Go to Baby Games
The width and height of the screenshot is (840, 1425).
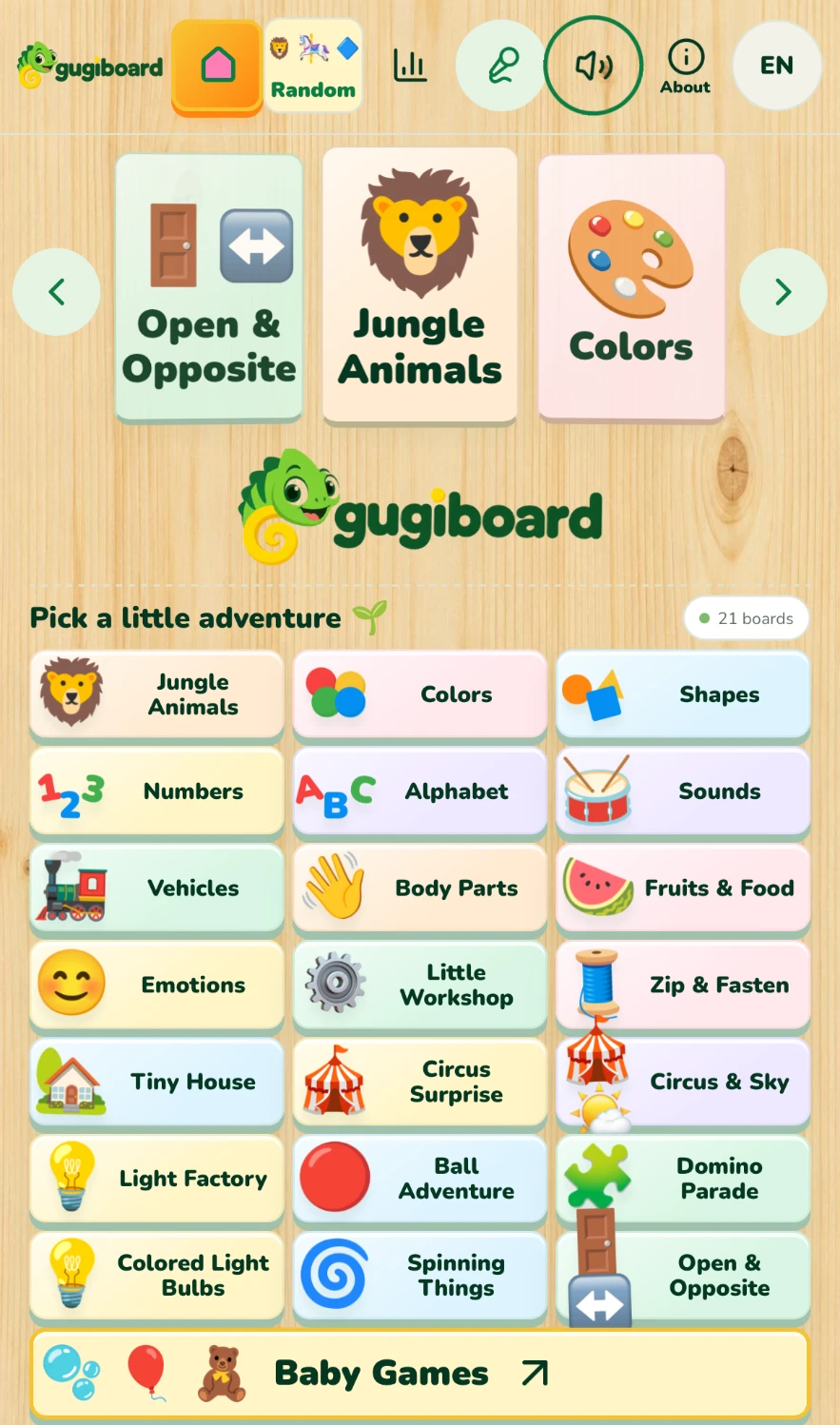tap(420, 1374)
